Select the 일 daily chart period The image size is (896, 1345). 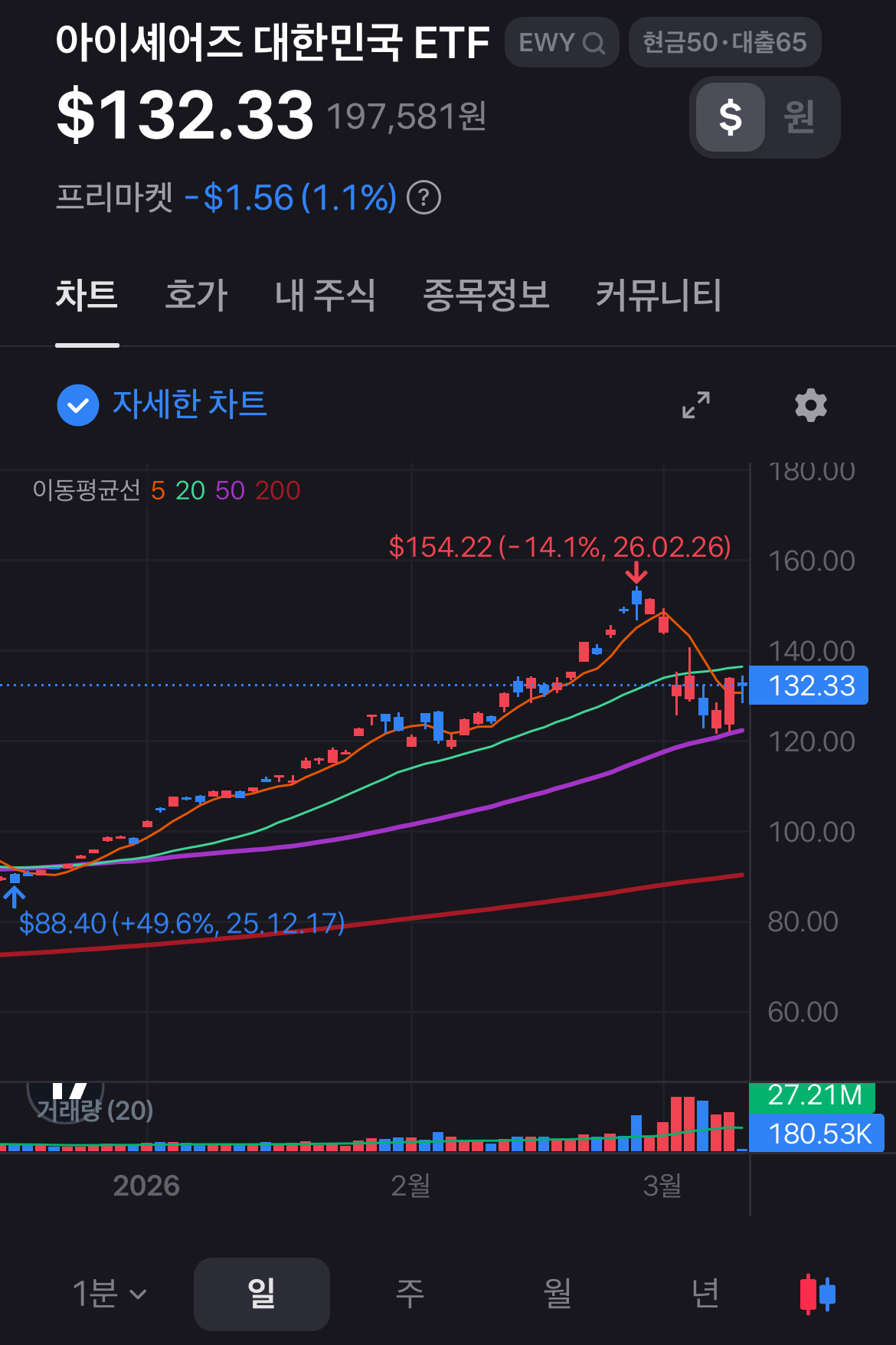(262, 1294)
